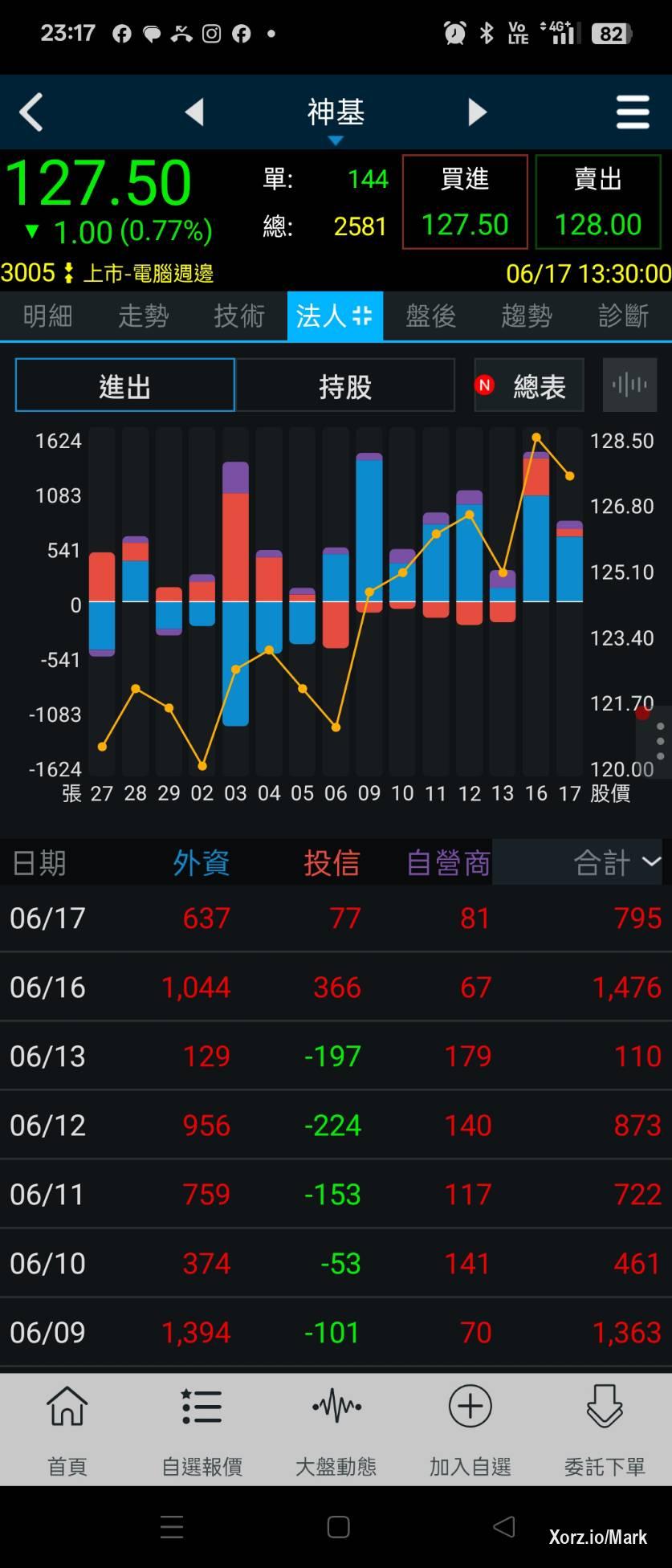672x1568 pixels.
Task: Switch to the 走勢 tab
Action: click(143, 316)
